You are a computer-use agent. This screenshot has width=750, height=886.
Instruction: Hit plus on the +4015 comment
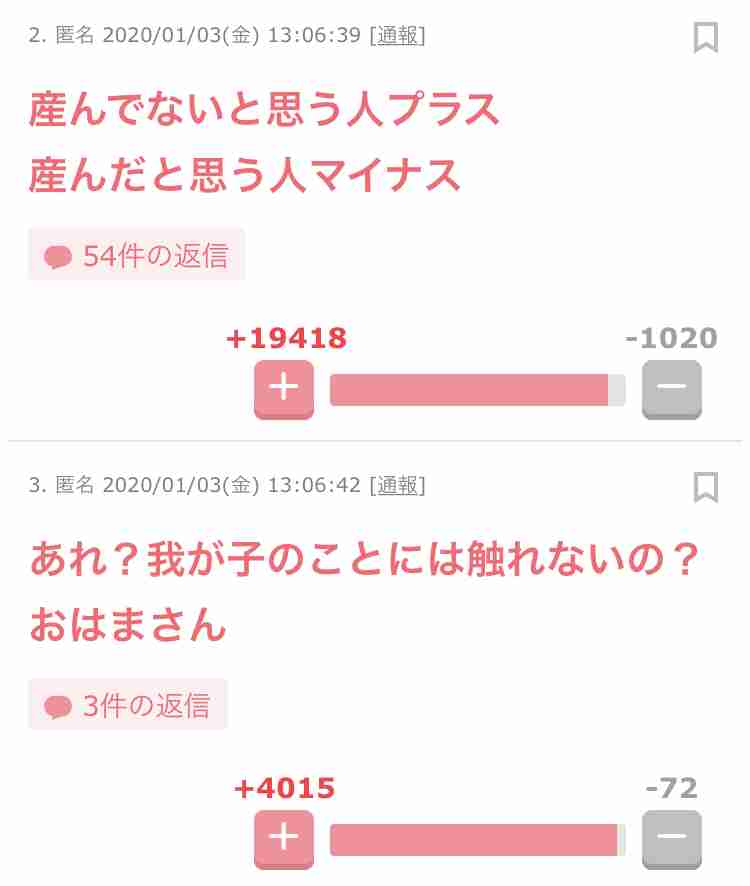point(284,839)
